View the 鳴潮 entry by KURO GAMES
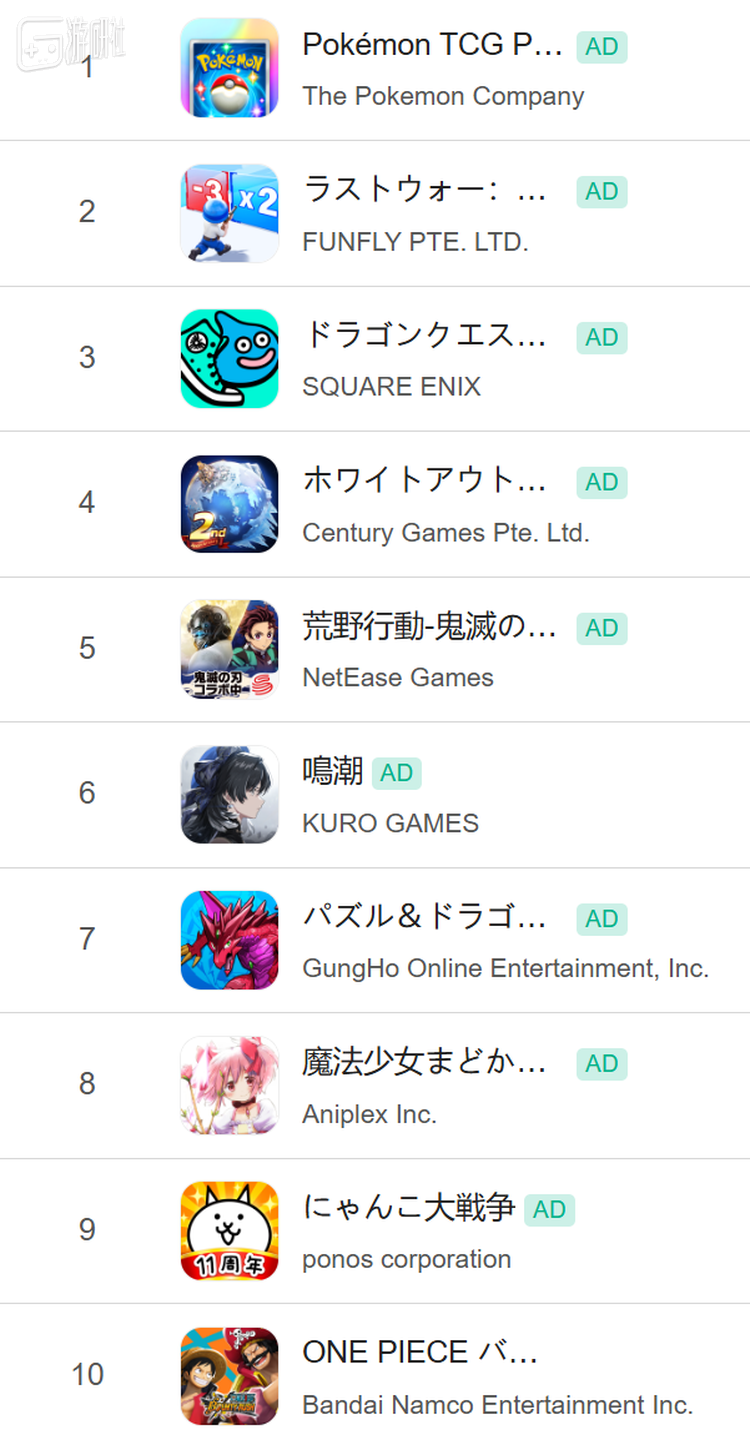Image resolution: width=750 pixels, height=1445 pixels. [333, 772]
